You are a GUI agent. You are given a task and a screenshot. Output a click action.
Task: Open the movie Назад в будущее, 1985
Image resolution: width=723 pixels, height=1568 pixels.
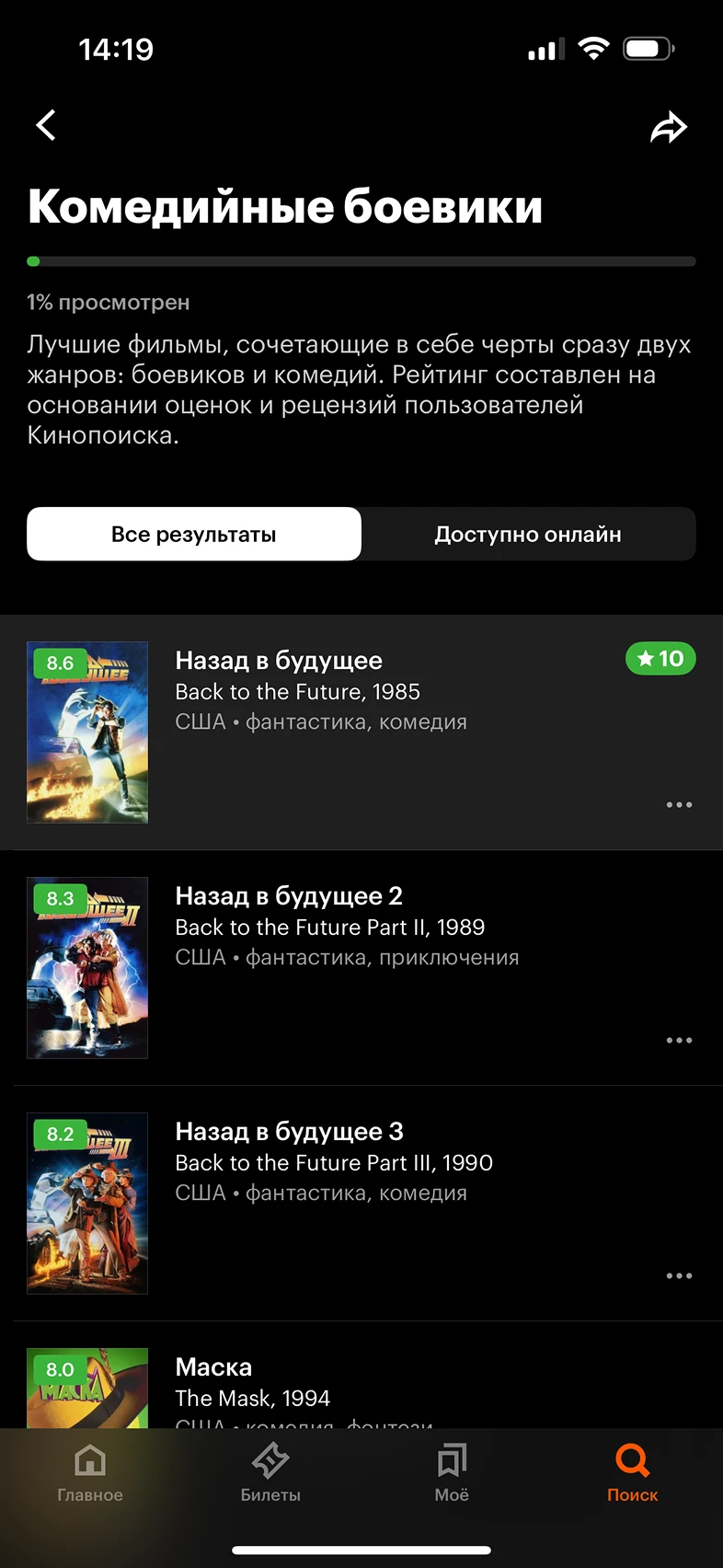(x=279, y=661)
